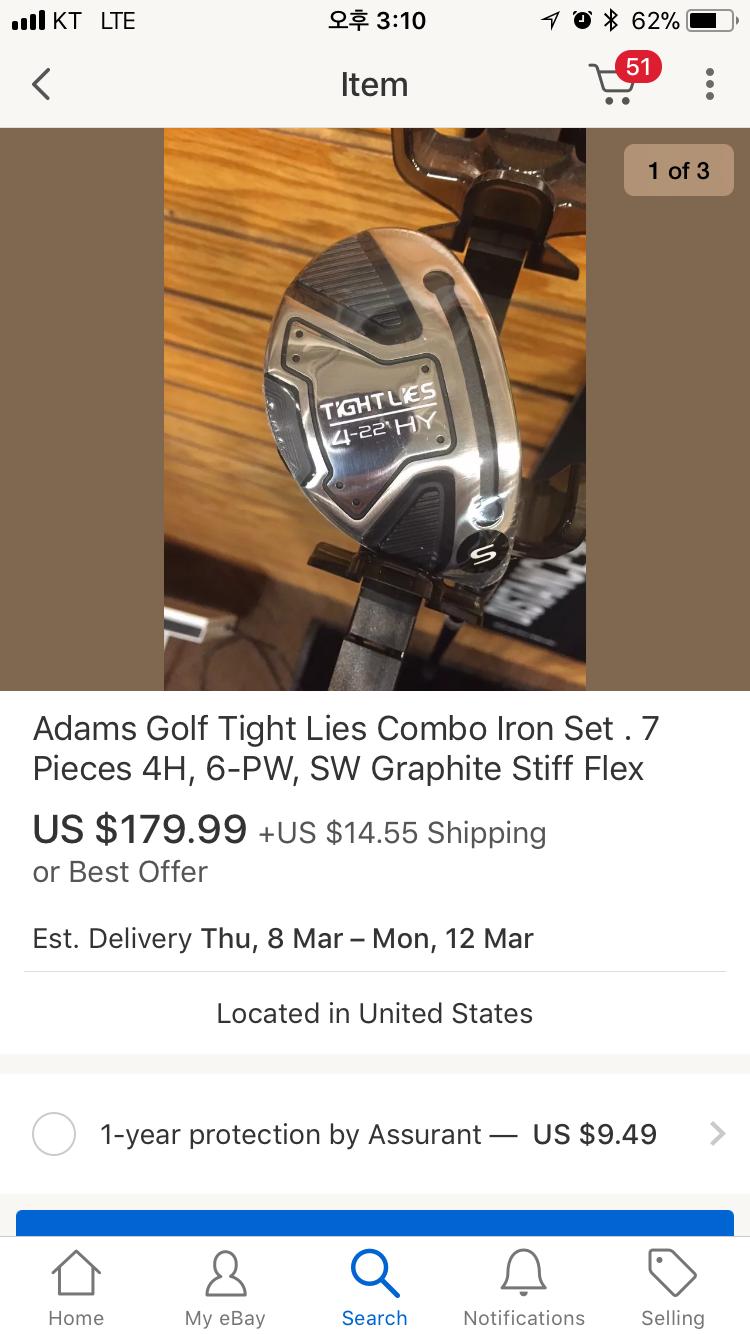
Task: Go to the Search tab
Action: pyautogui.click(x=375, y=1288)
